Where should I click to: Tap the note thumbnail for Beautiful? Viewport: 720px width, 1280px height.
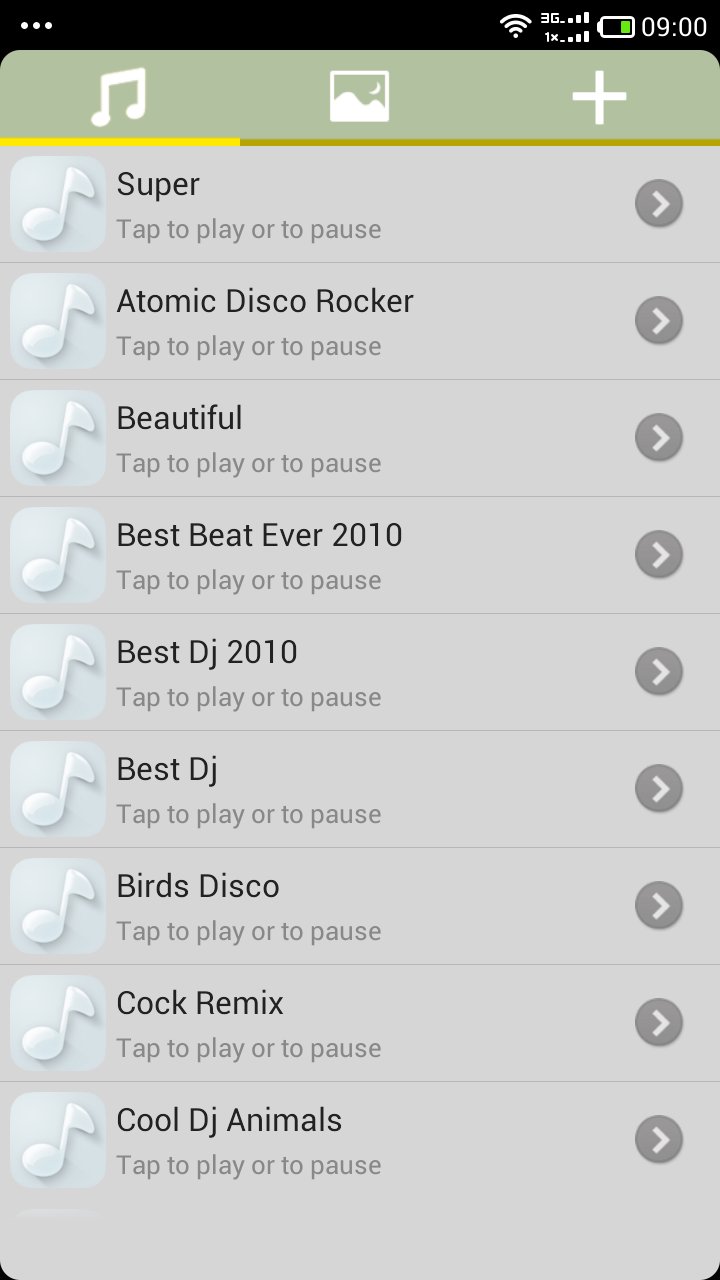click(57, 438)
